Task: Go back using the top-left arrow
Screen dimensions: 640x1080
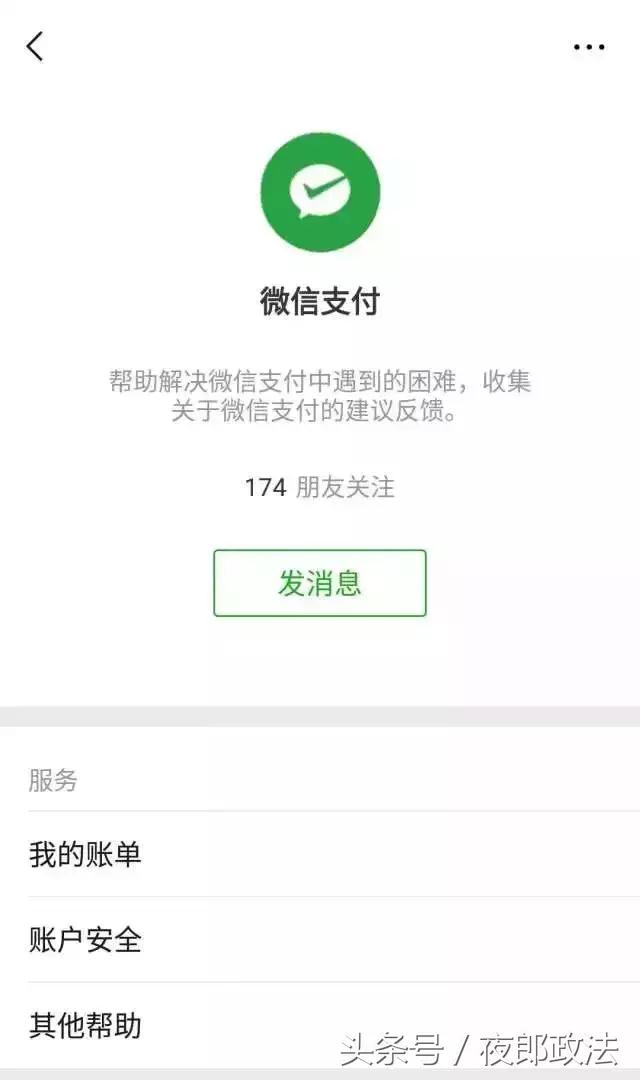Action: [36, 46]
